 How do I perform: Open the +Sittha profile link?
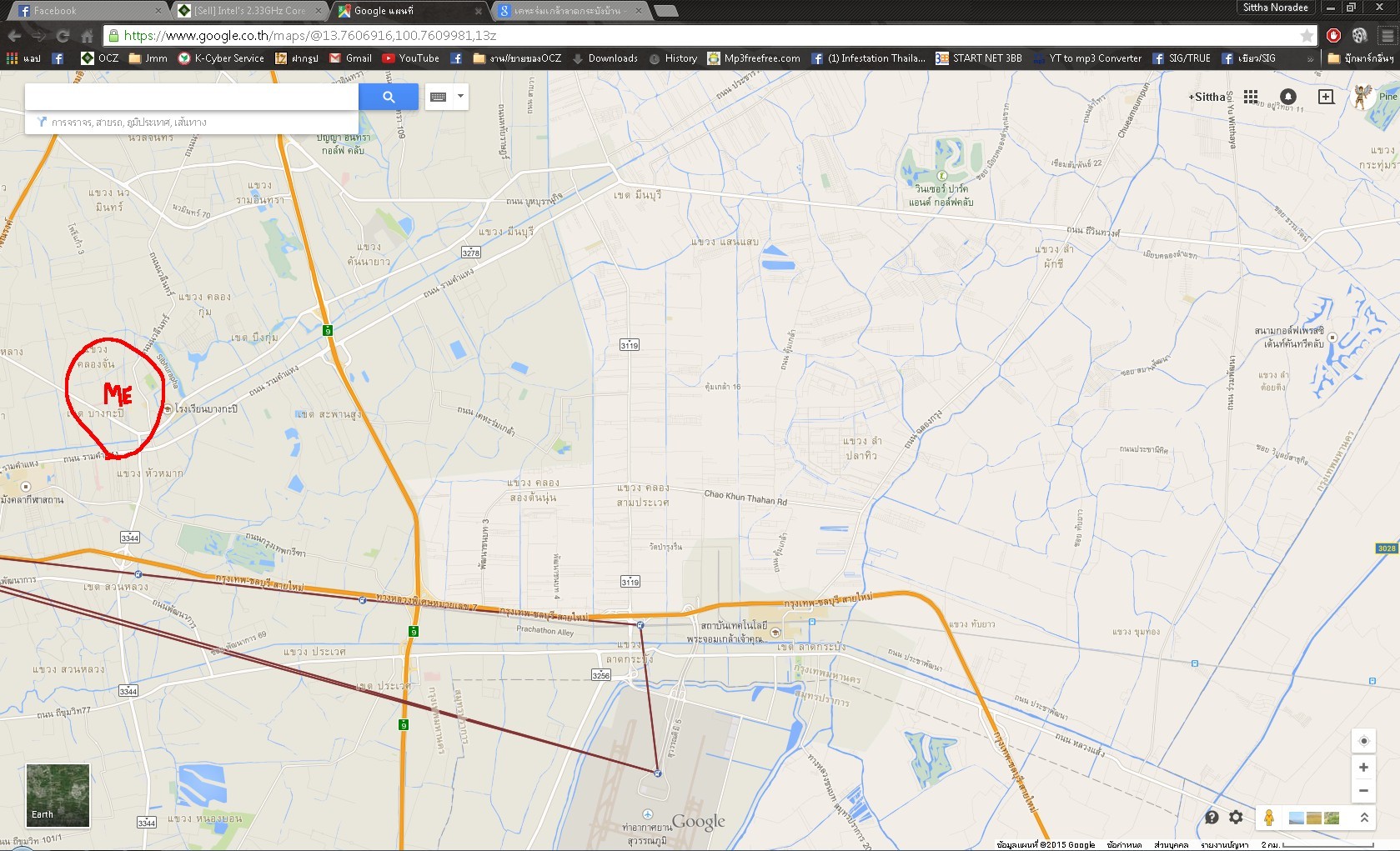1207,97
